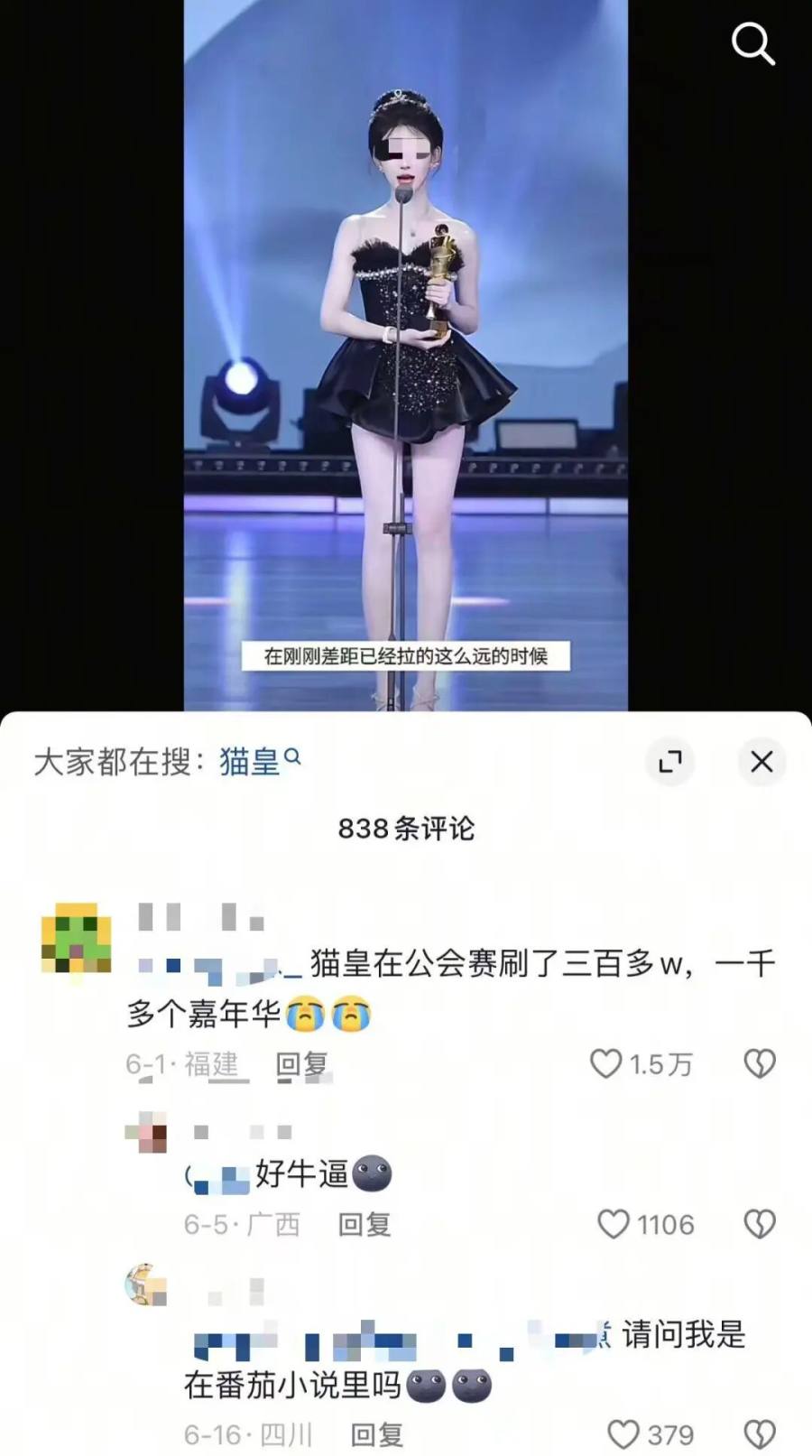
Task: Like the 番茄小说 comment from 四川
Action: [623, 1434]
